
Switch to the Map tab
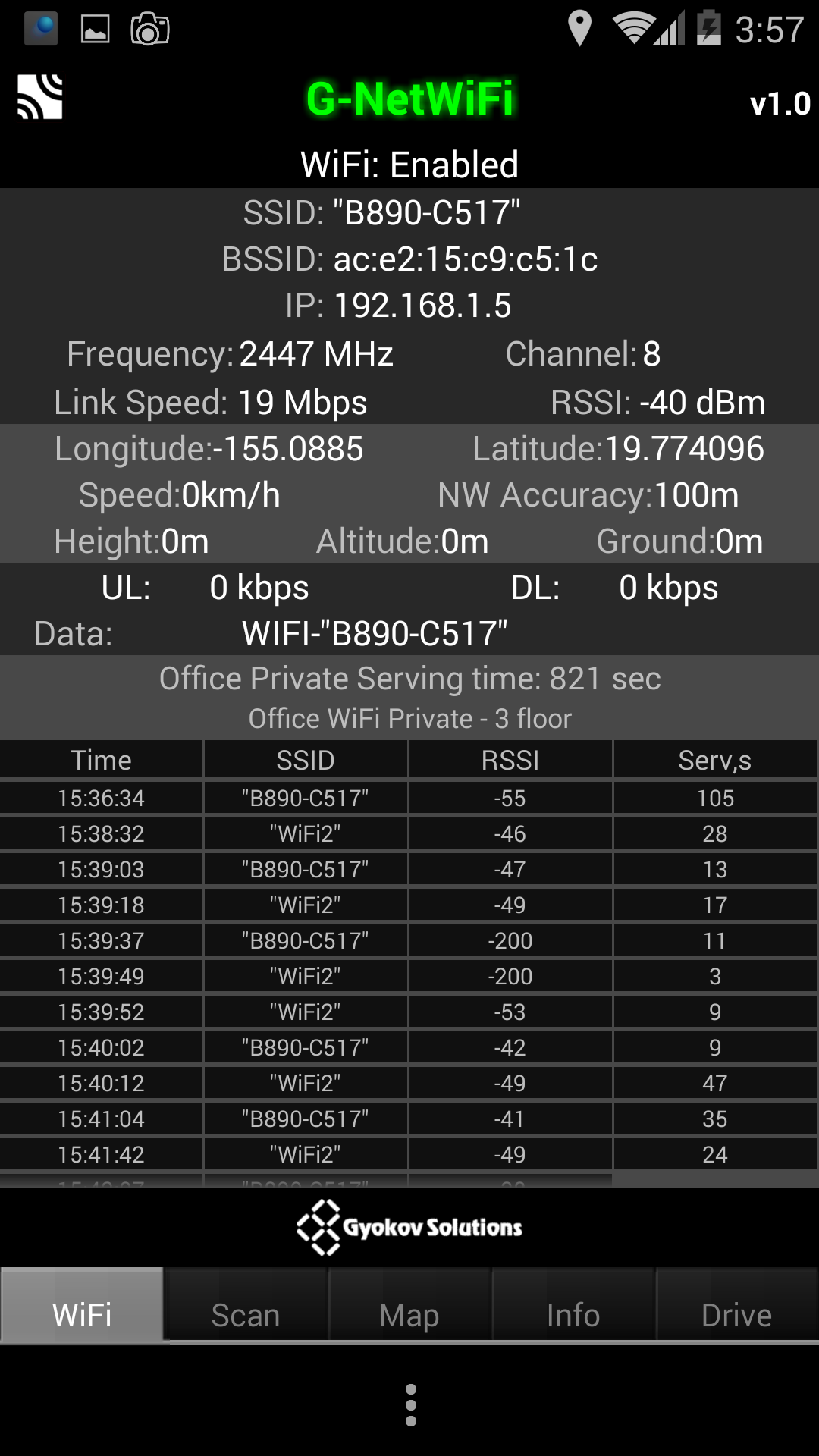(409, 1304)
